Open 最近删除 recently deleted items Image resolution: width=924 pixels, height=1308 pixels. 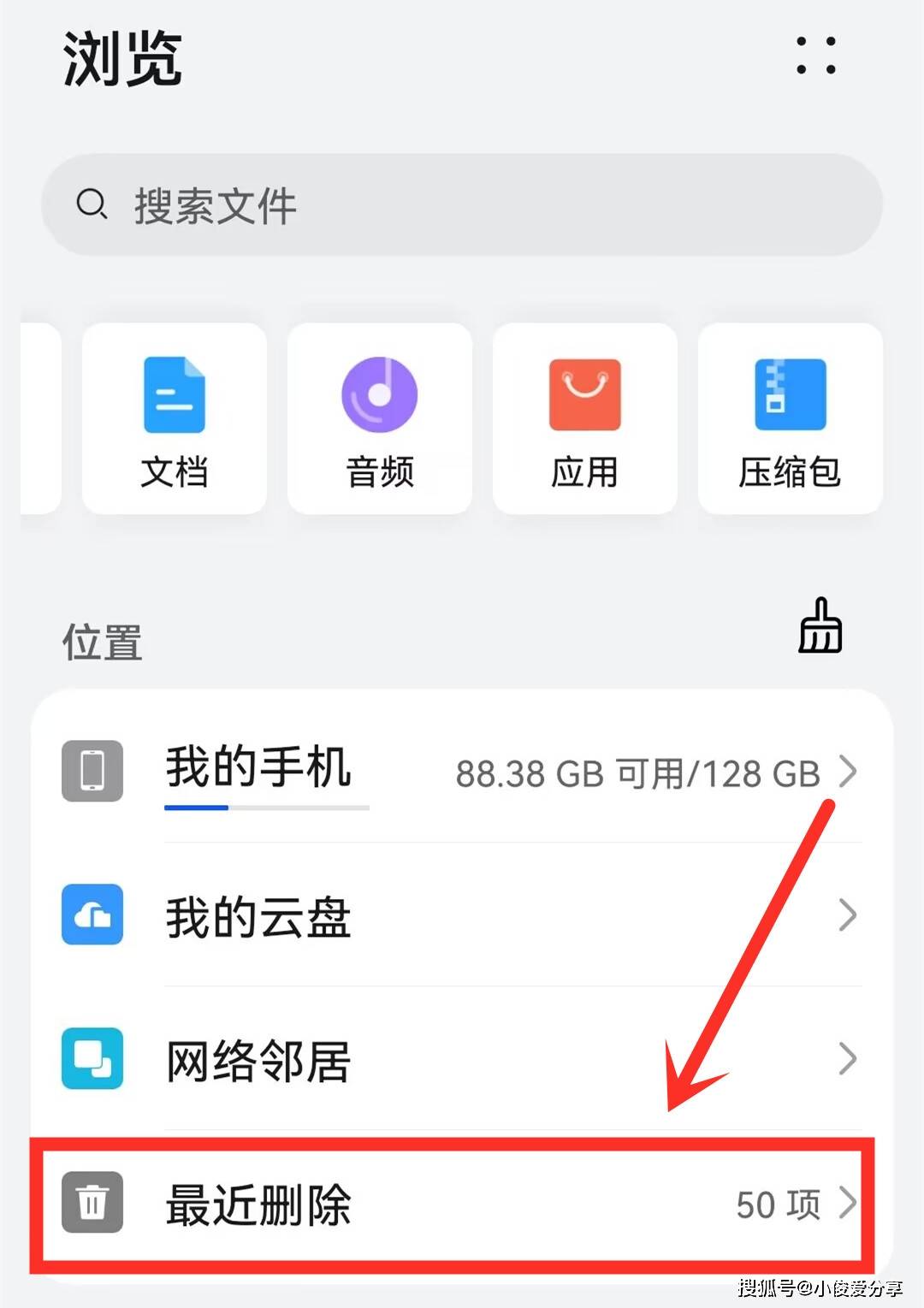462,1203
